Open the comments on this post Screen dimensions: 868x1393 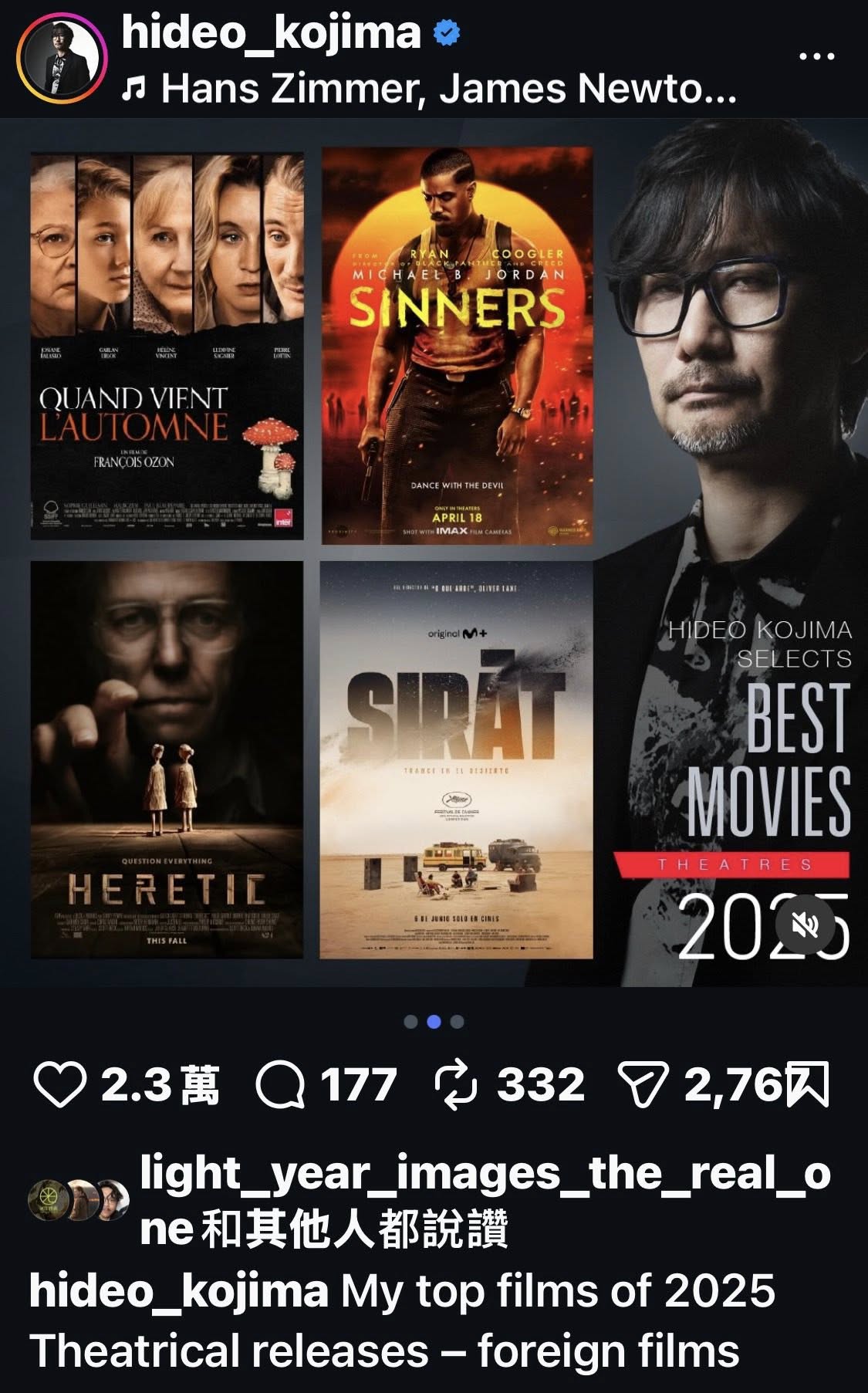coord(281,1084)
